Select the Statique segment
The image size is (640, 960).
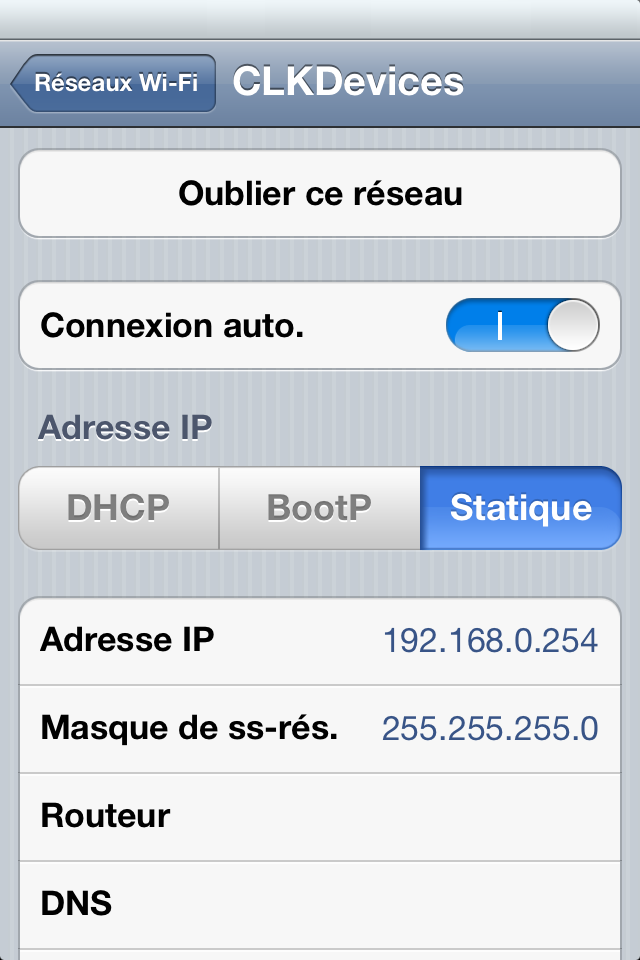pos(520,508)
